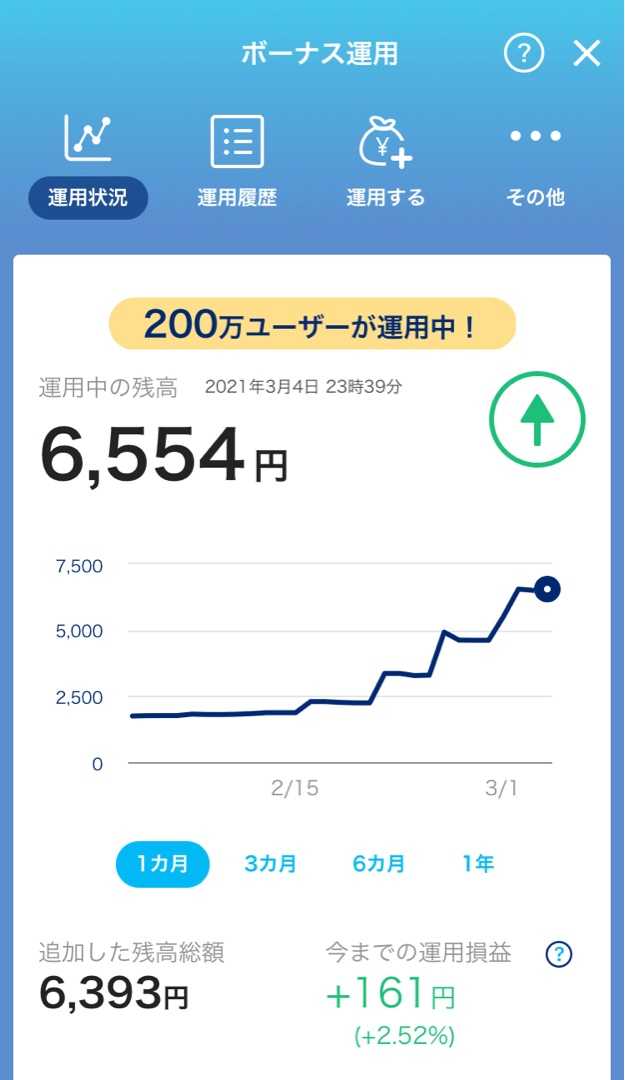Open the help question mark icon

coord(523,53)
